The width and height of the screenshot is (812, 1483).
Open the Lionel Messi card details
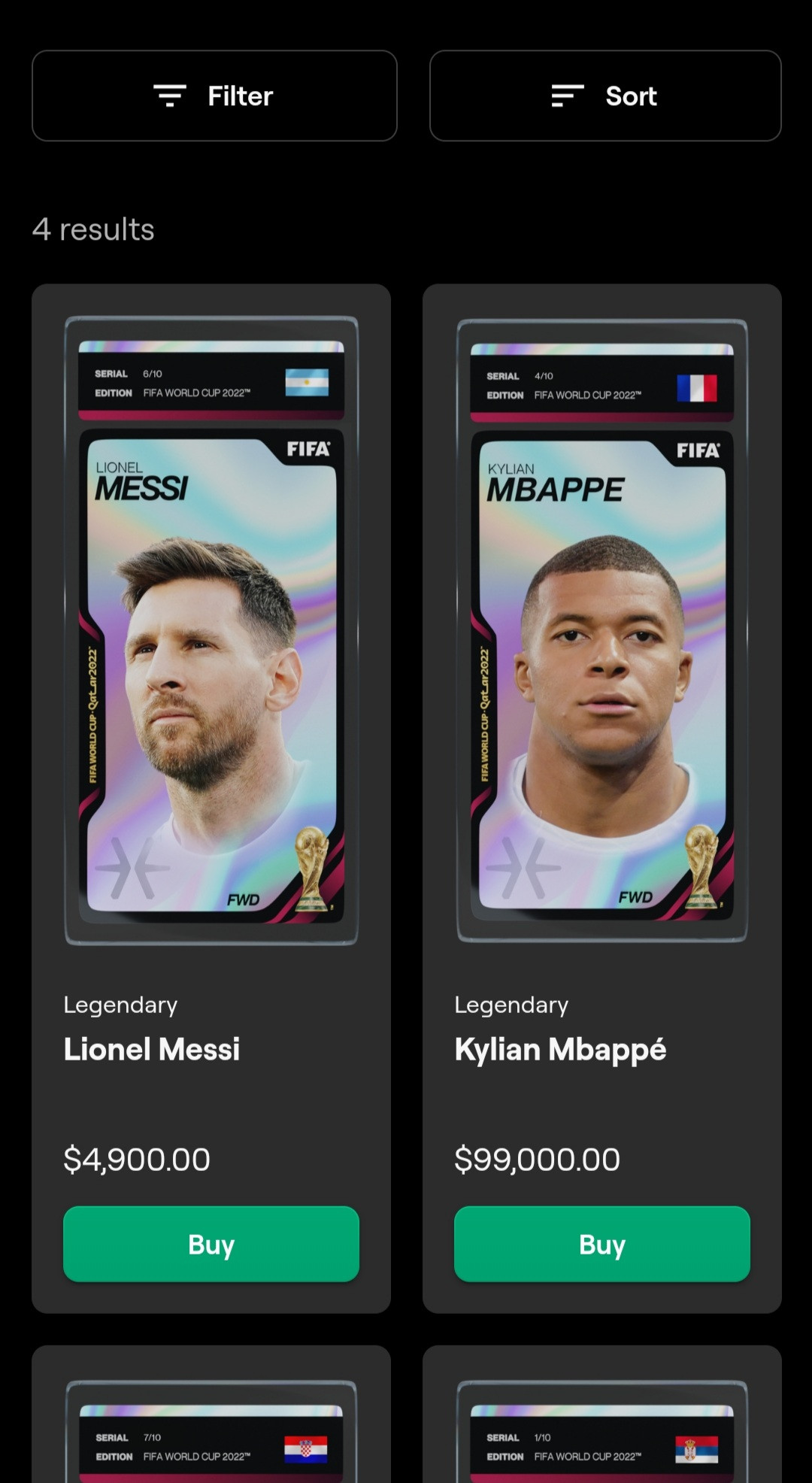coord(211,630)
